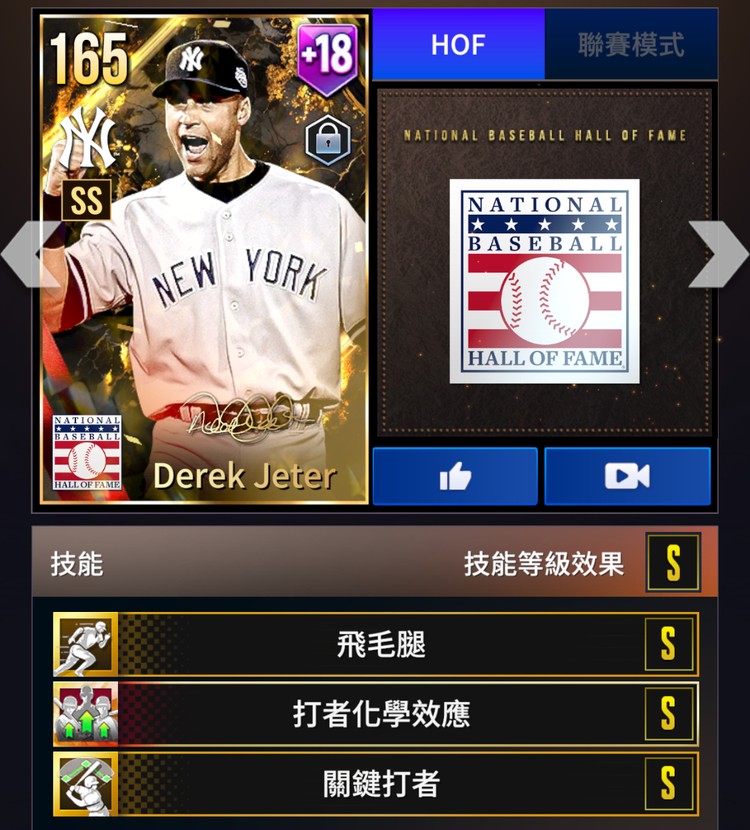Open the video camera button

627,476
